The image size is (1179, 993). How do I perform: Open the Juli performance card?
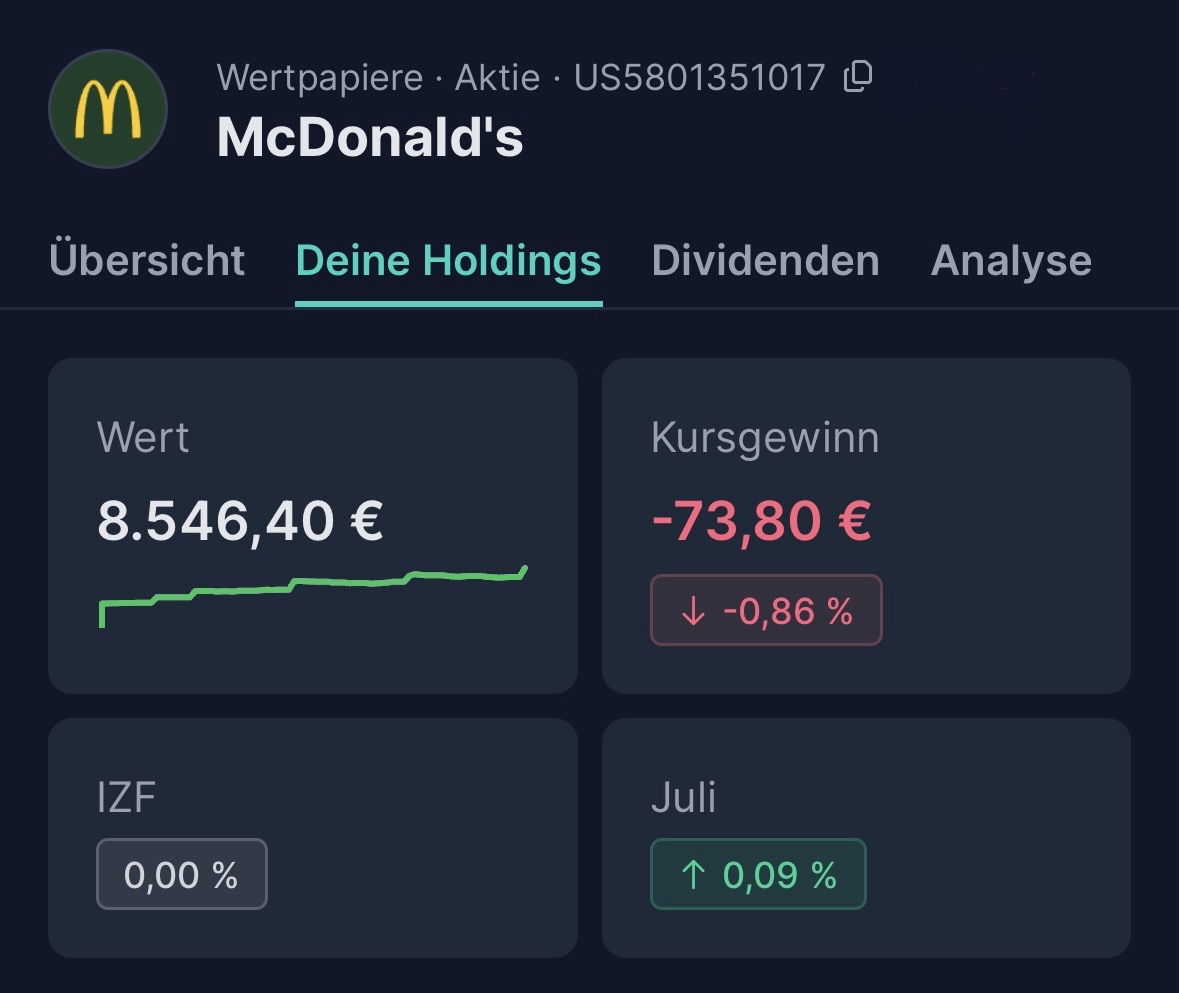(x=866, y=837)
